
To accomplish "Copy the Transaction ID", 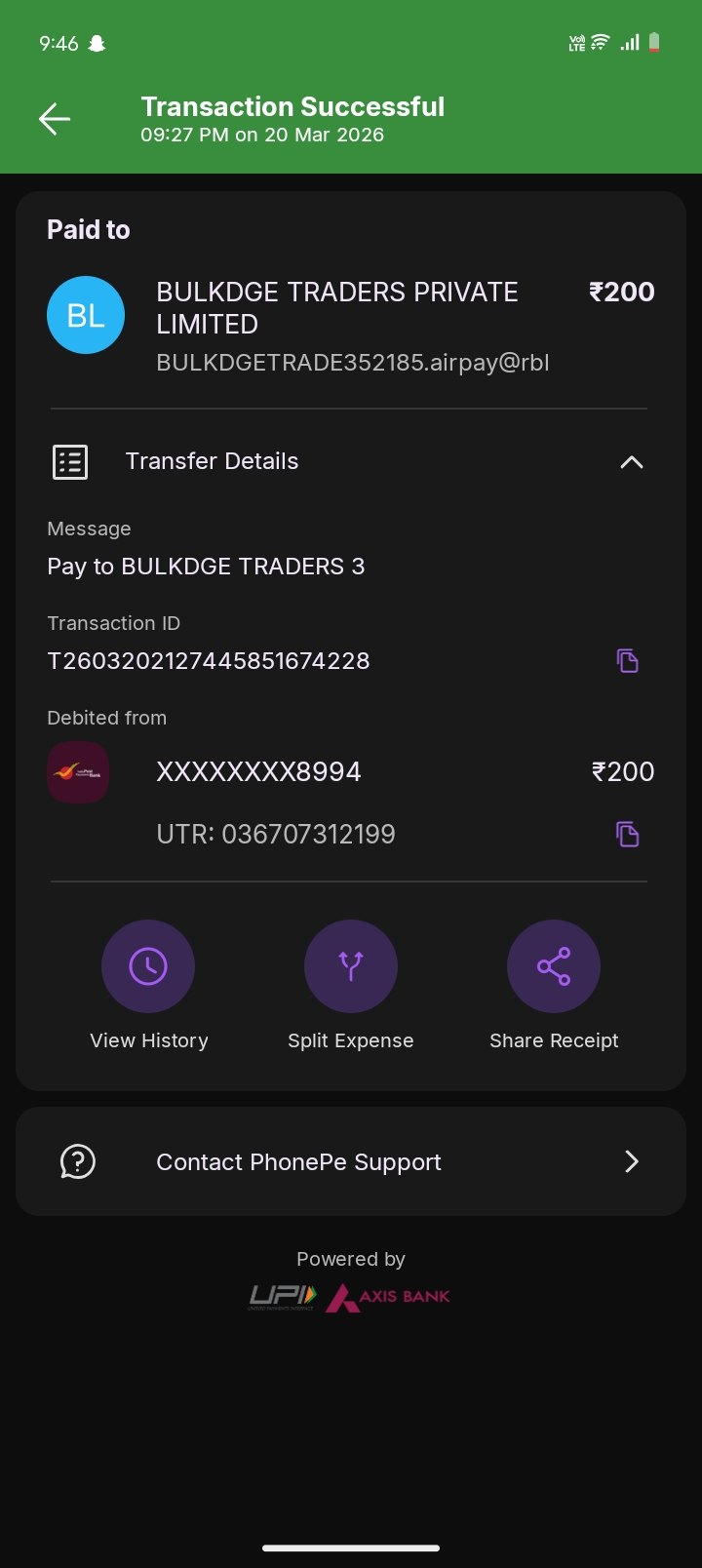I will tap(627, 661).
